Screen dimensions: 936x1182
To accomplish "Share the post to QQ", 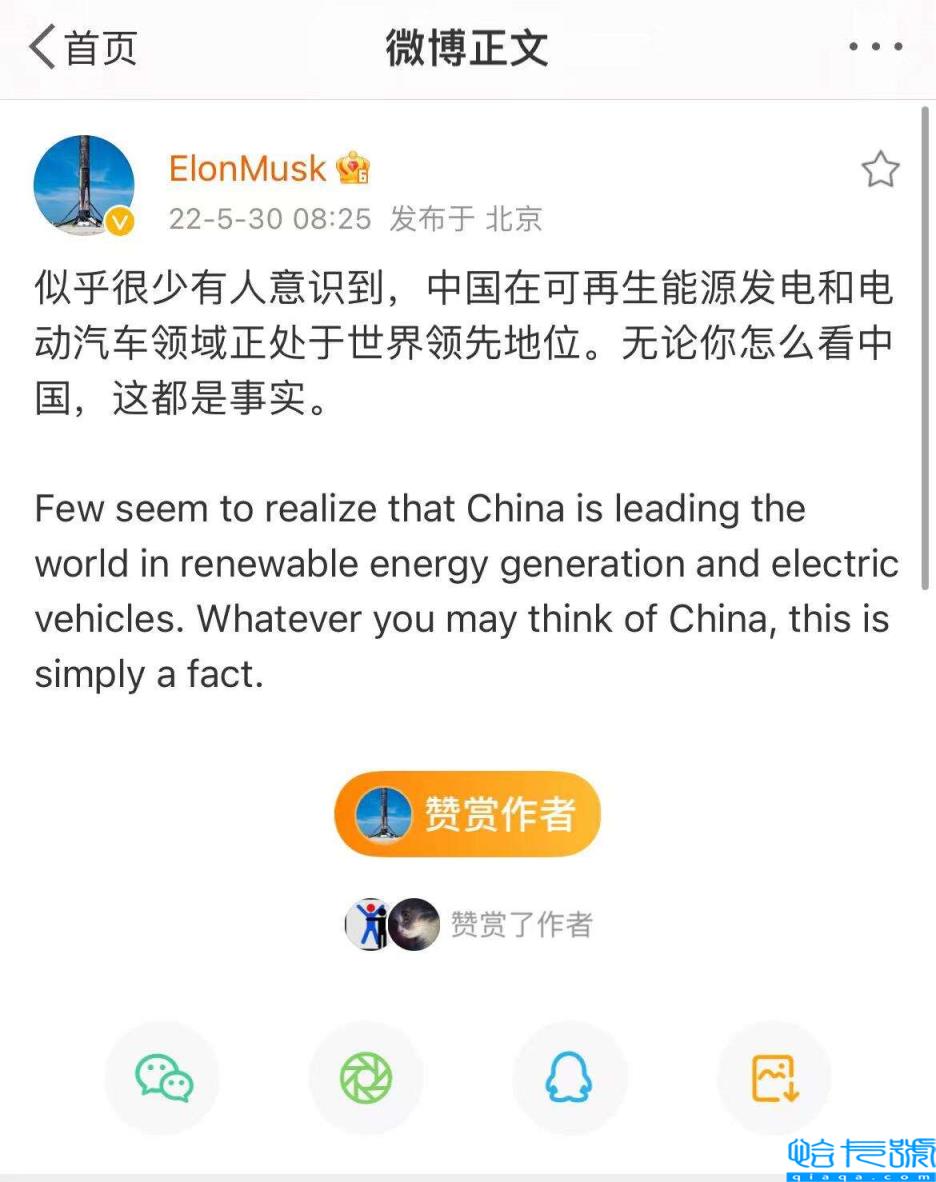I will [570, 1077].
